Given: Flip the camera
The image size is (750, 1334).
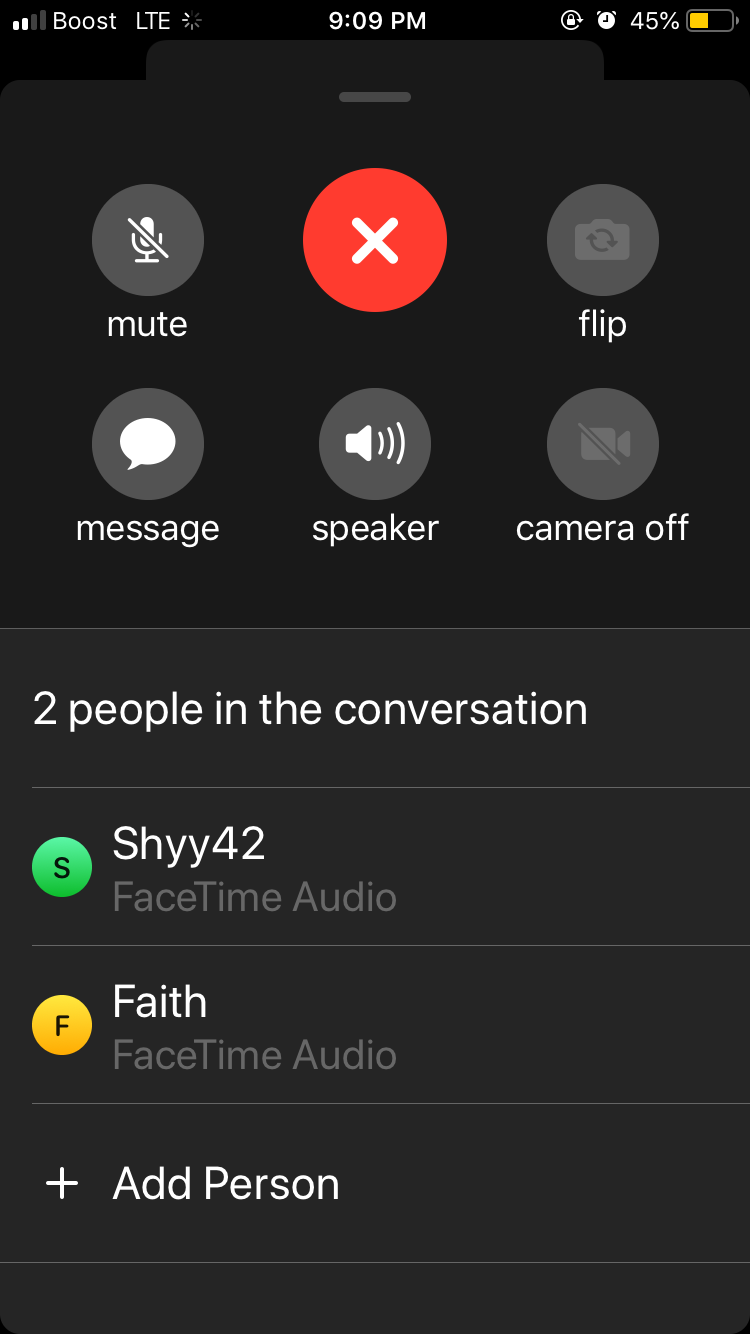Looking at the screenshot, I should (602, 240).
